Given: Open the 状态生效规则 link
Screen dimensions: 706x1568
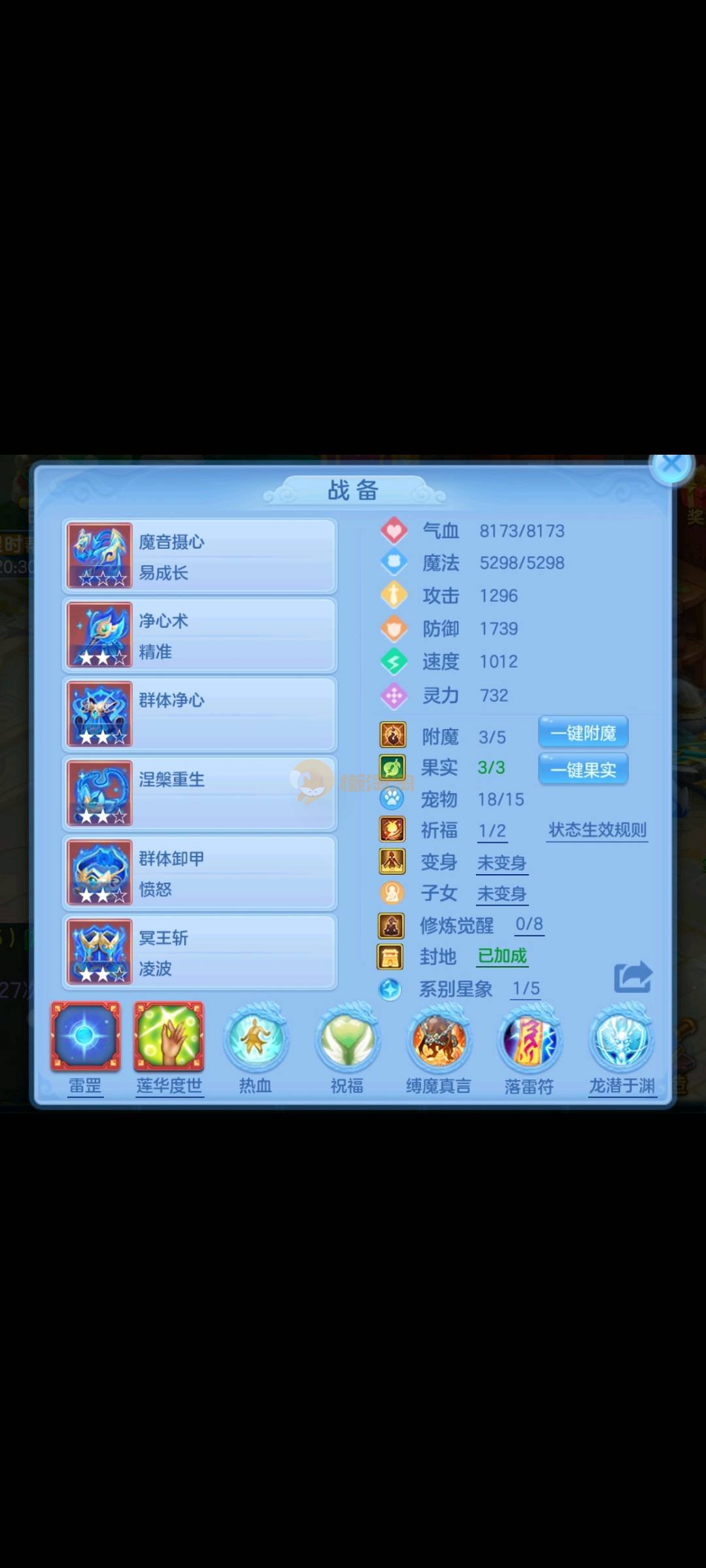Looking at the screenshot, I should coord(597,830).
